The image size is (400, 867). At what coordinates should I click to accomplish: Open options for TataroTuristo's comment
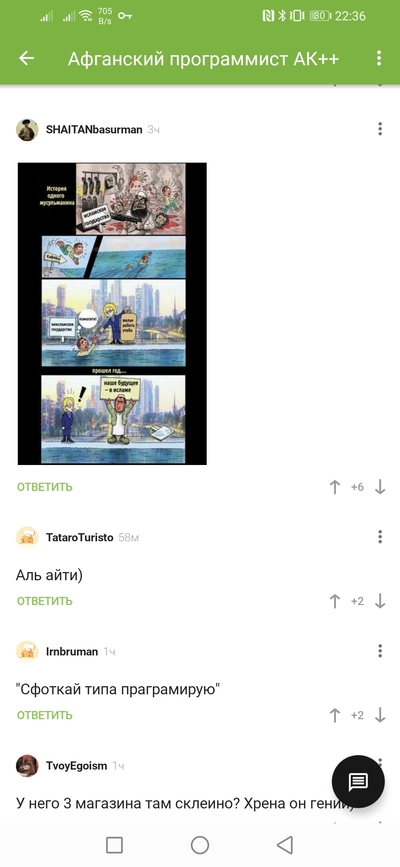point(380,537)
